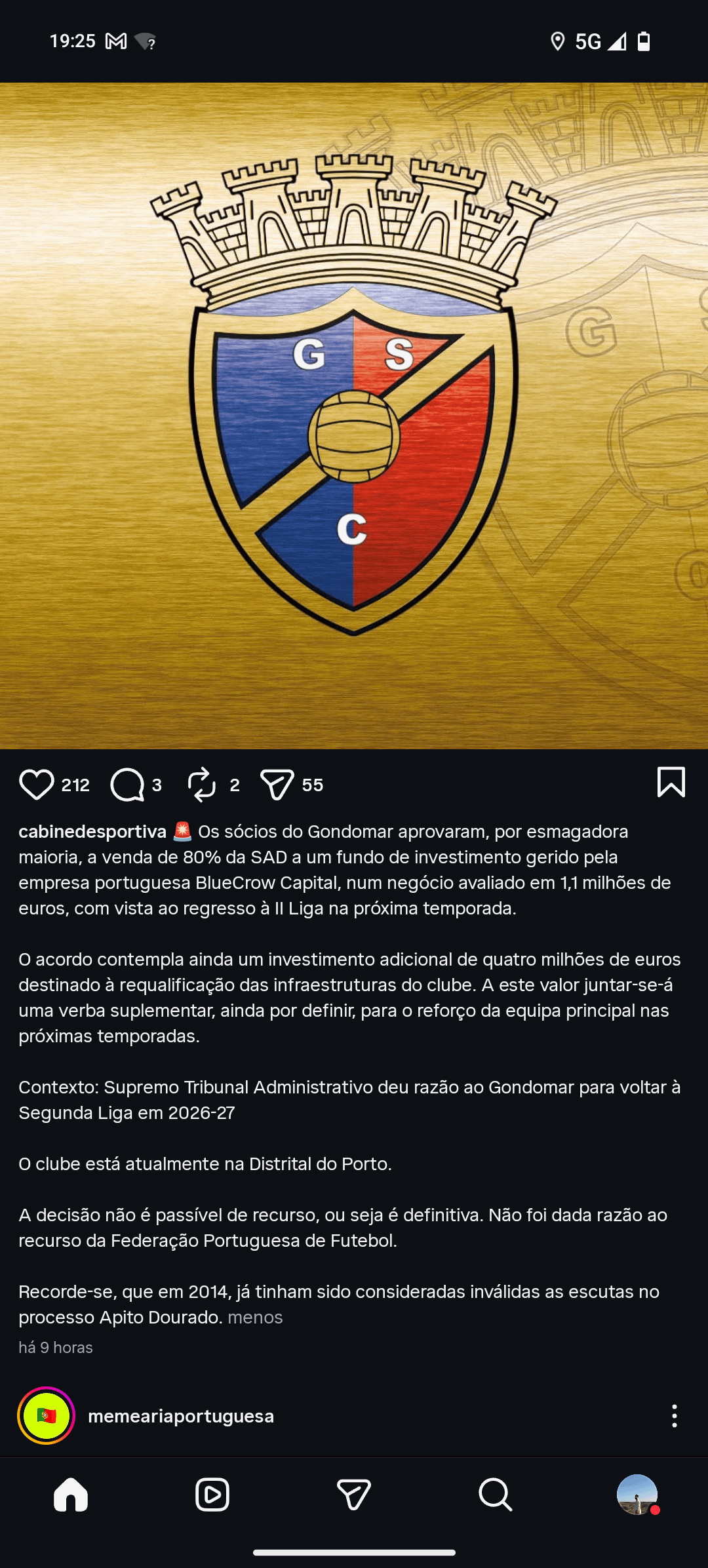Bookmark the cabinedesportiva post
This screenshot has height=1568, width=708.
(671, 782)
